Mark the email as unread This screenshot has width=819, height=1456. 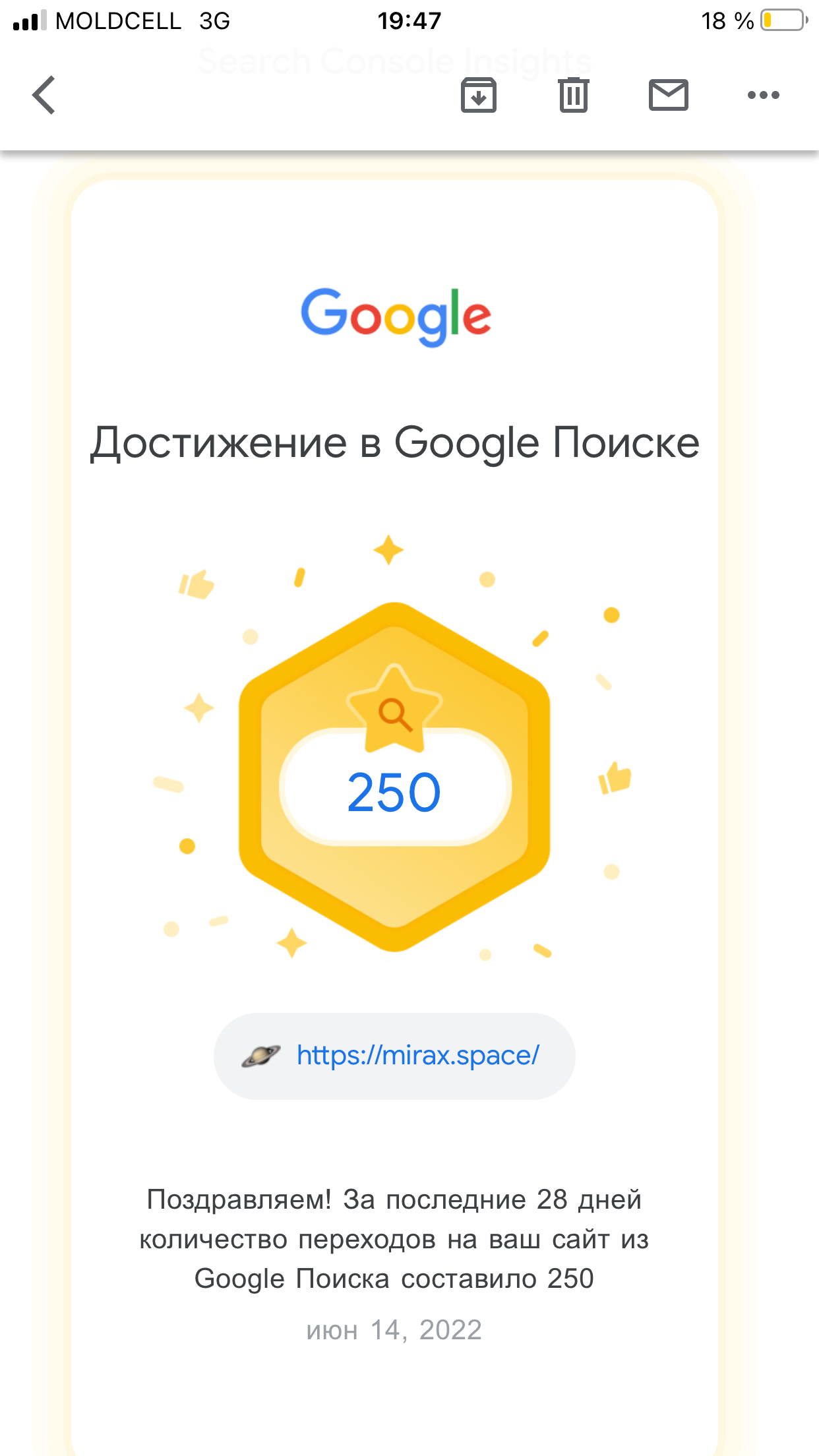click(x=668, y=96)
